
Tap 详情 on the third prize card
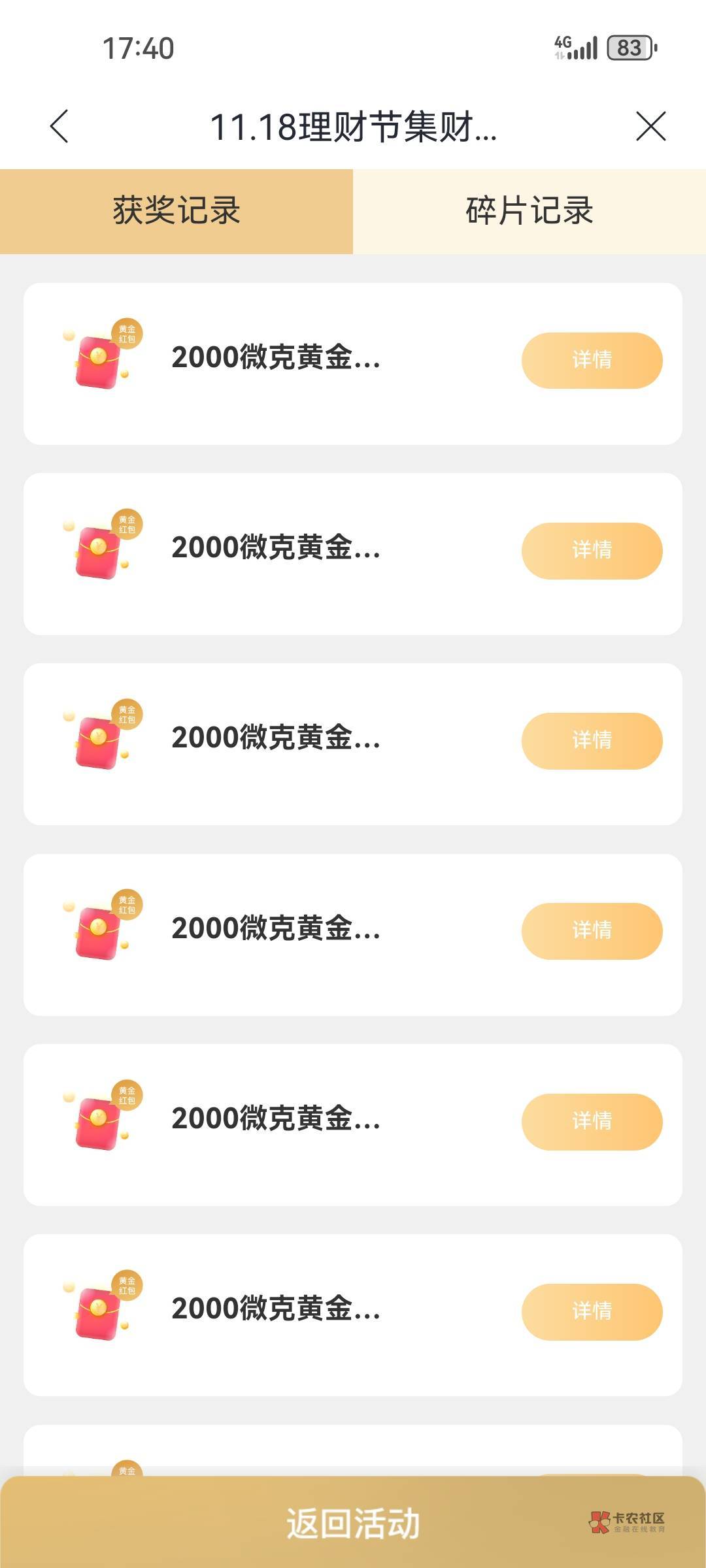pos(592,741)
